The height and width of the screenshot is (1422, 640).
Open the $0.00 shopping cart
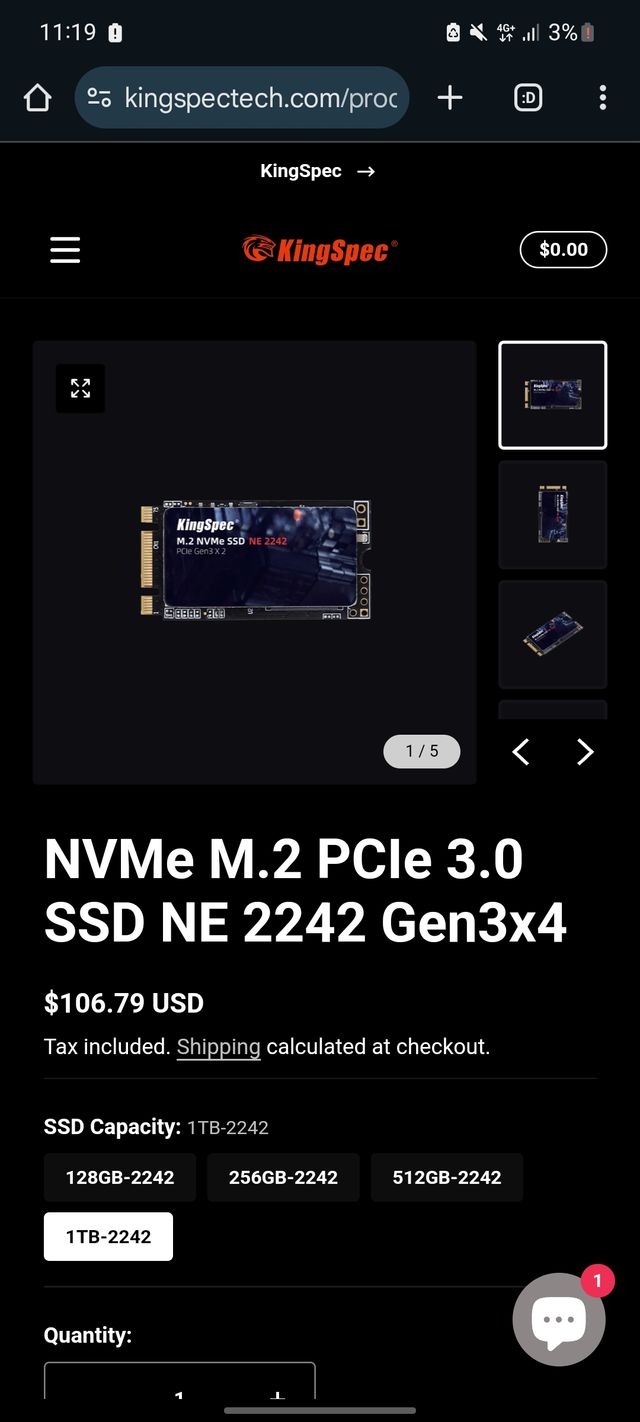563,249
